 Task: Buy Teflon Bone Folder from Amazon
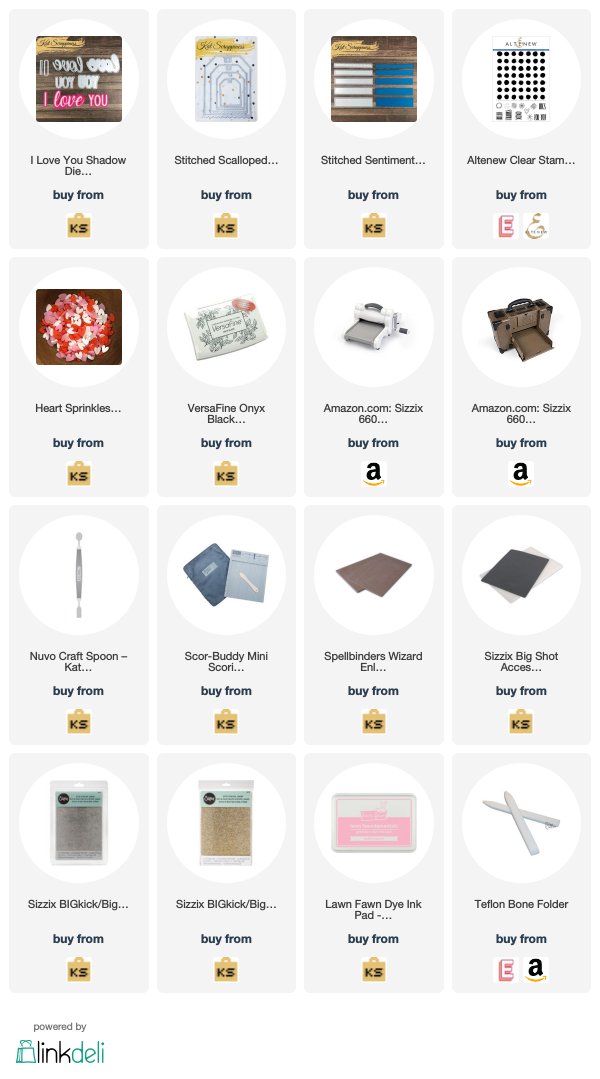click(537, 969)
